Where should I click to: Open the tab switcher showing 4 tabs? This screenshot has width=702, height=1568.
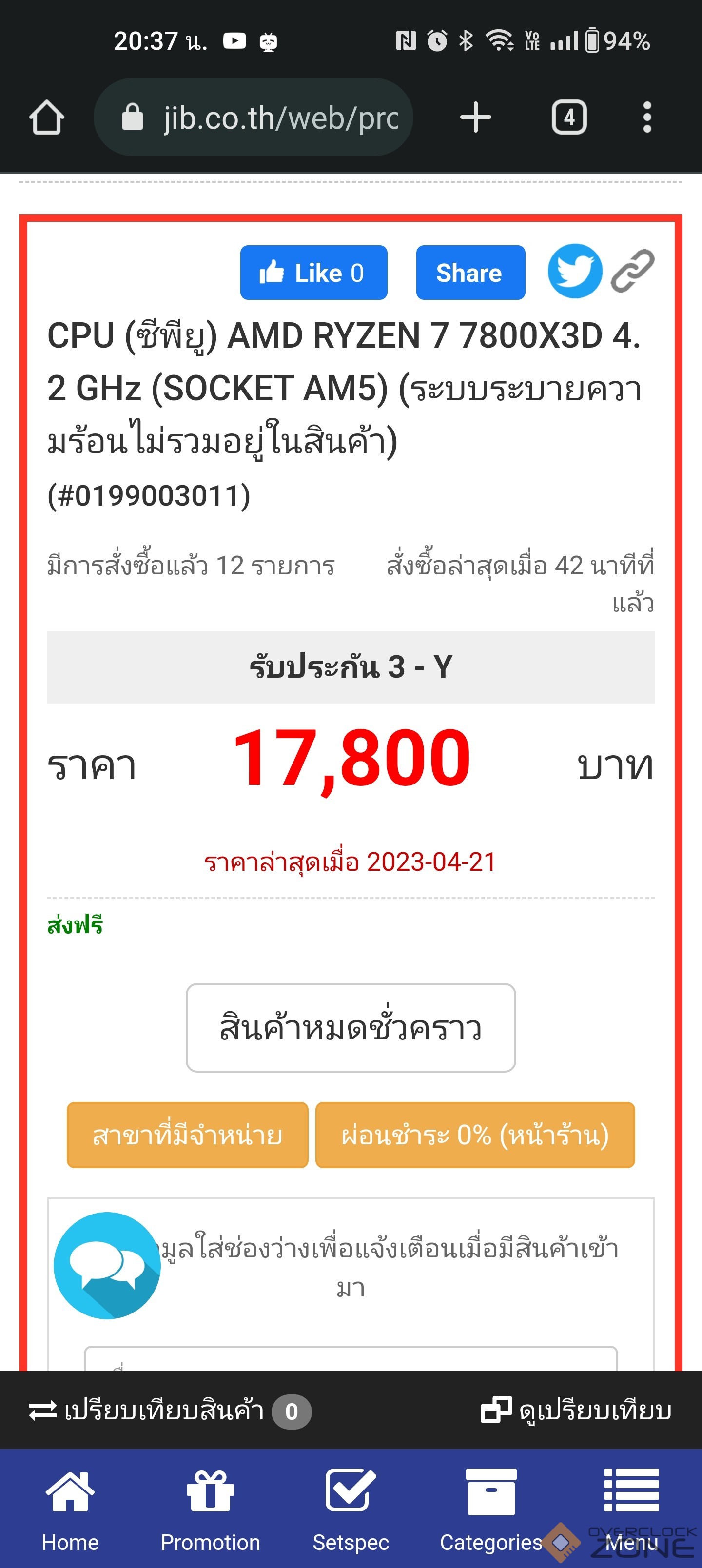(568, 117)
